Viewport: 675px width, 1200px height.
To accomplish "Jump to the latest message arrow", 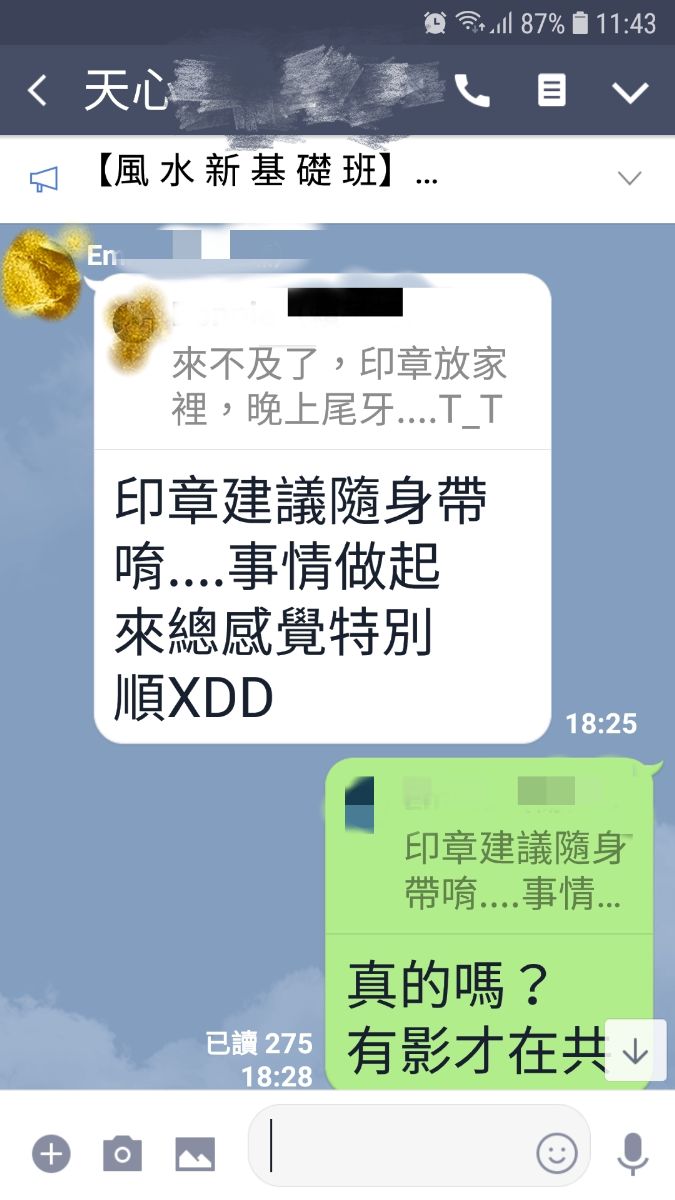I will 635,1051.
